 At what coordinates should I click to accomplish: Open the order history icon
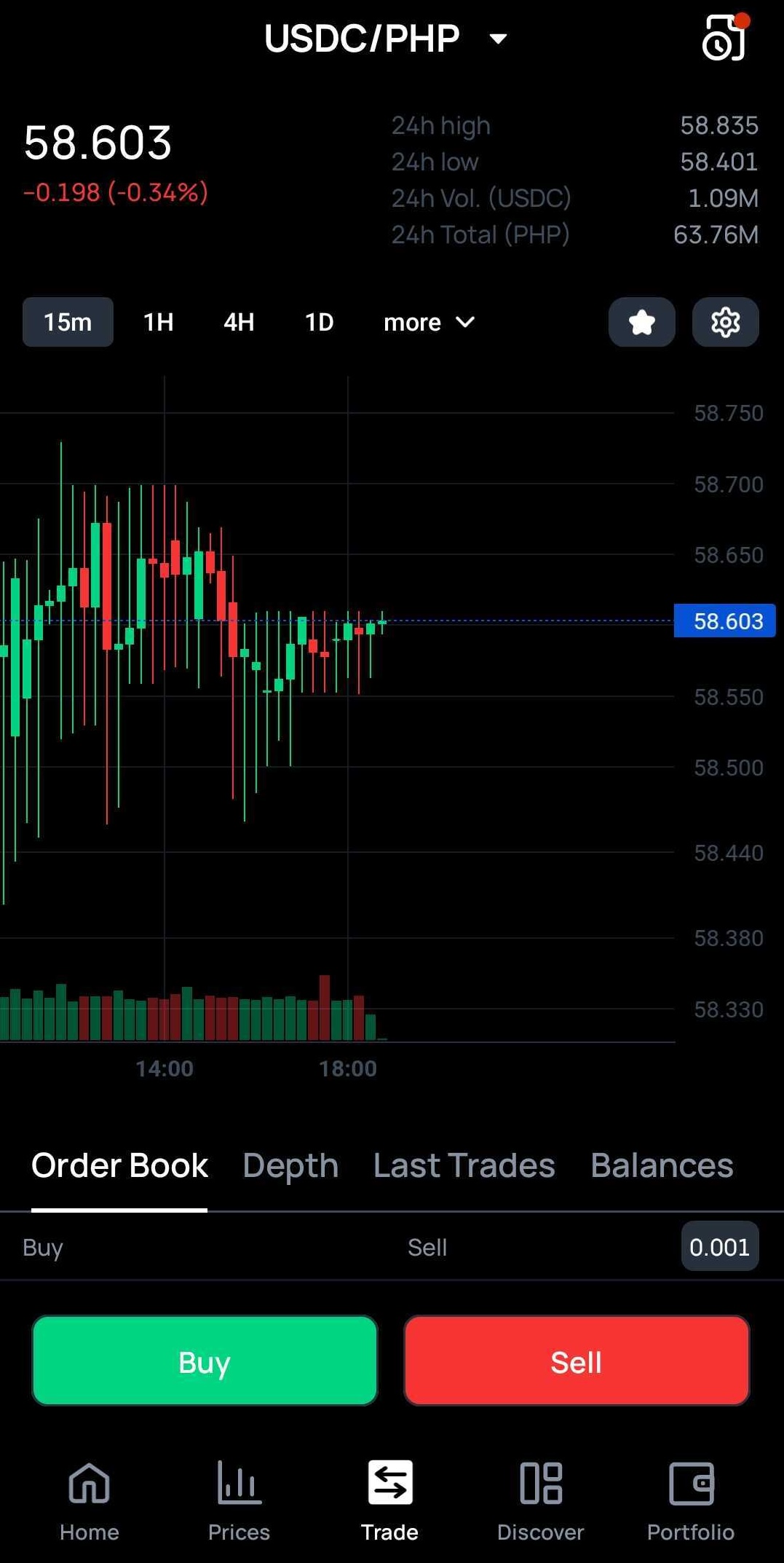click(723, 39)
